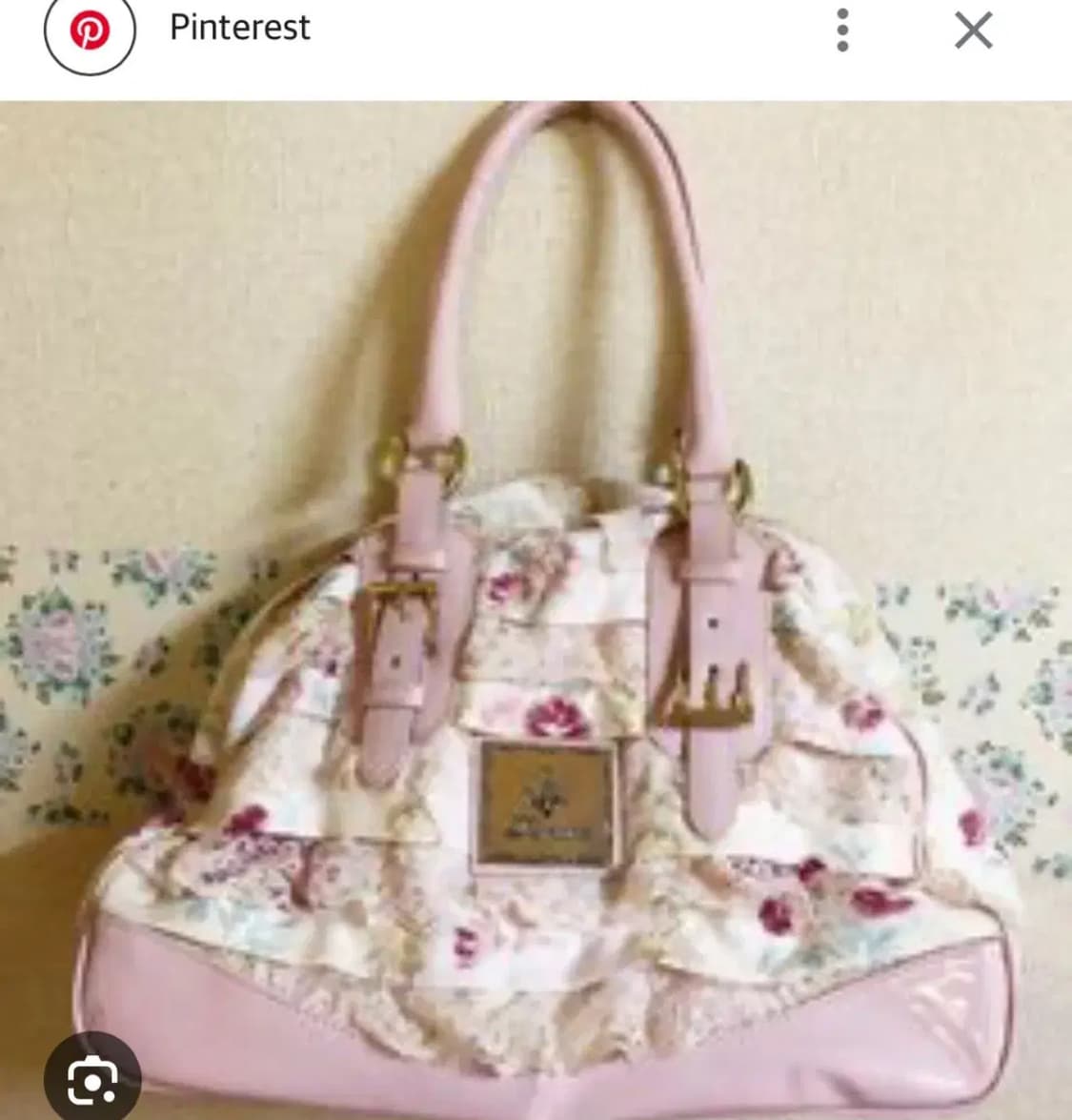
Task: Tap the Pinterest app icon in the header
Action: point(91,29)
